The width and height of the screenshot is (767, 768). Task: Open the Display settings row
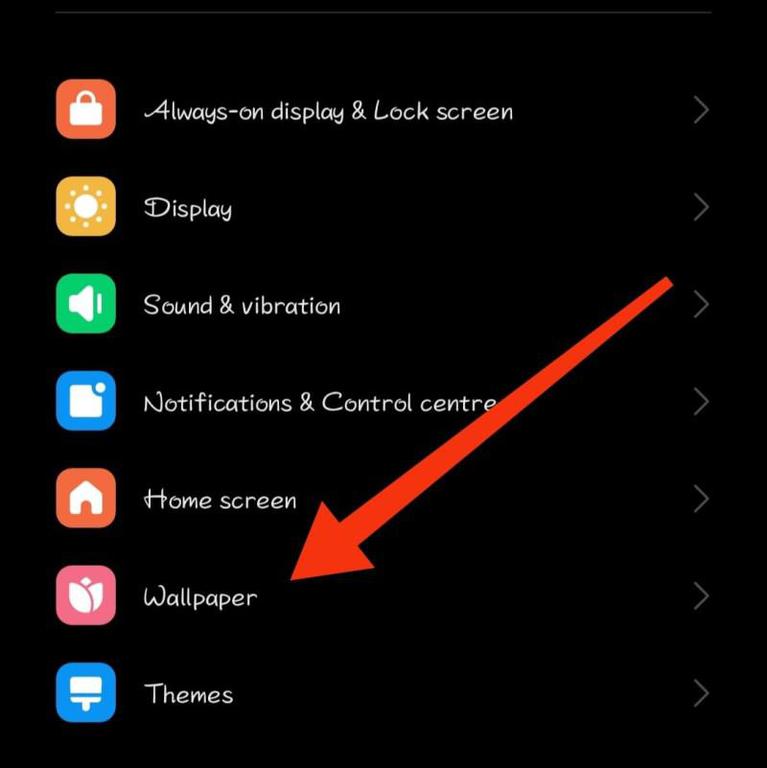click(188, 208)
